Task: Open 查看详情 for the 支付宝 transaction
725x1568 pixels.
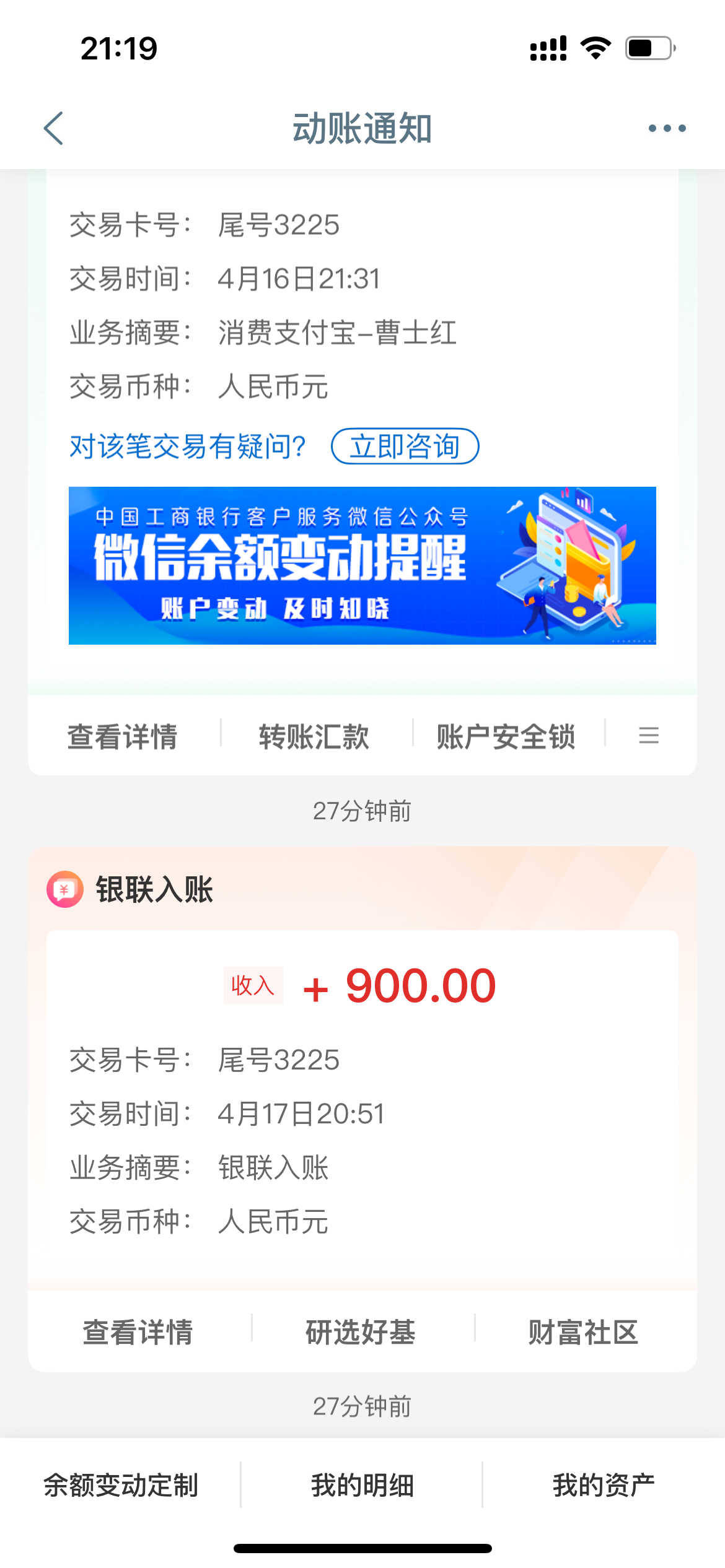Action: (x=123, y=736)
